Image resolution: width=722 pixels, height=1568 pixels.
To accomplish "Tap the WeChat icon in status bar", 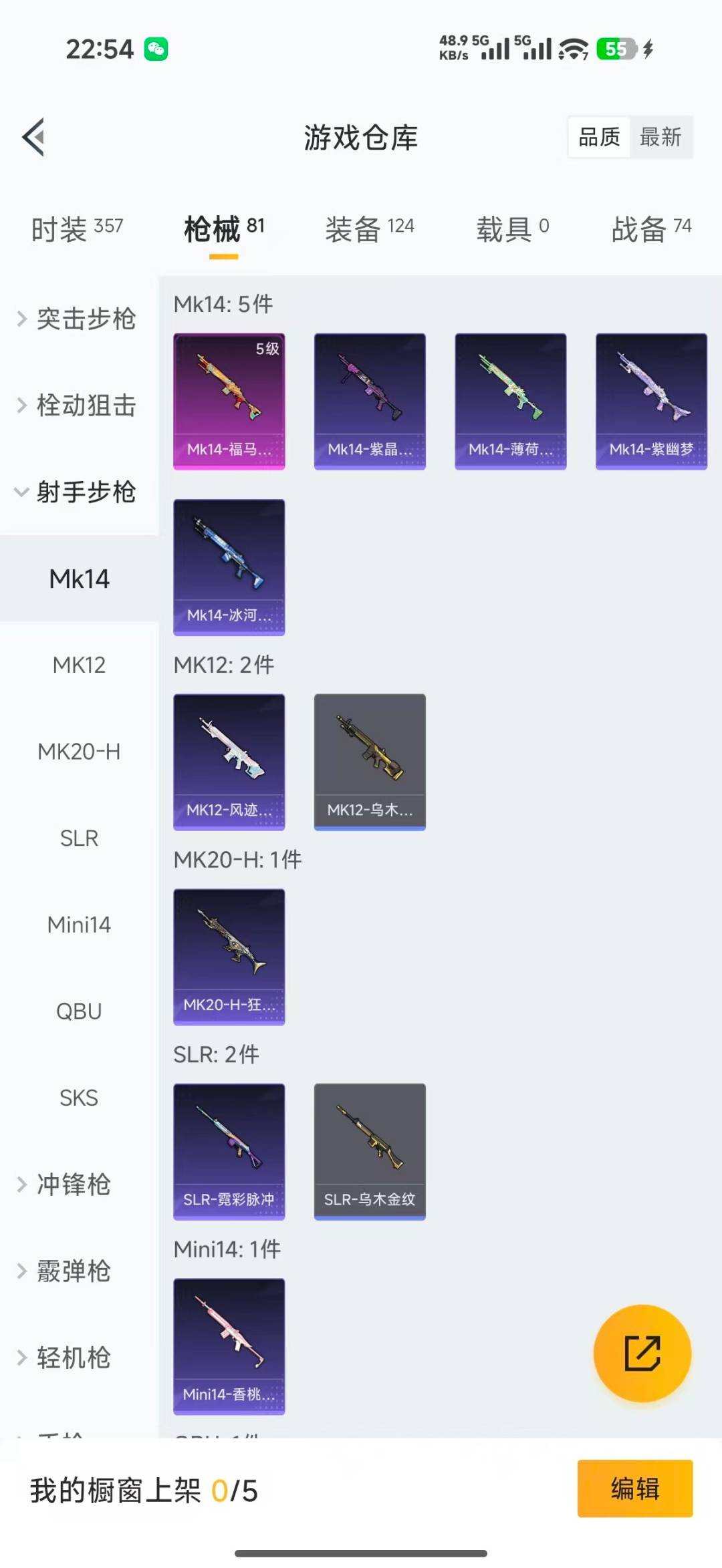I will (155, 47).
